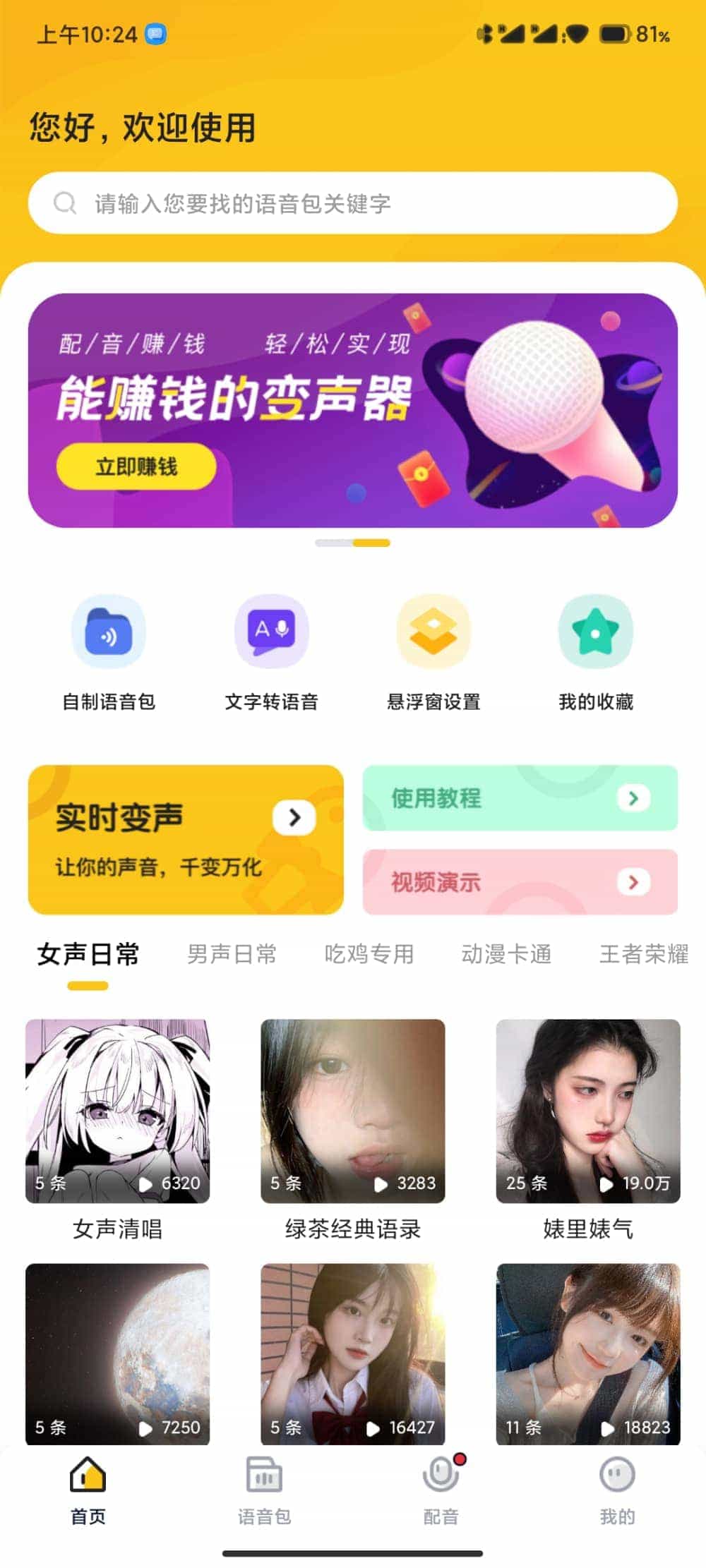706x1568 pixels.
Task: Open the 女声清唱 voice pack
Action: click(x=118, y=1111)
